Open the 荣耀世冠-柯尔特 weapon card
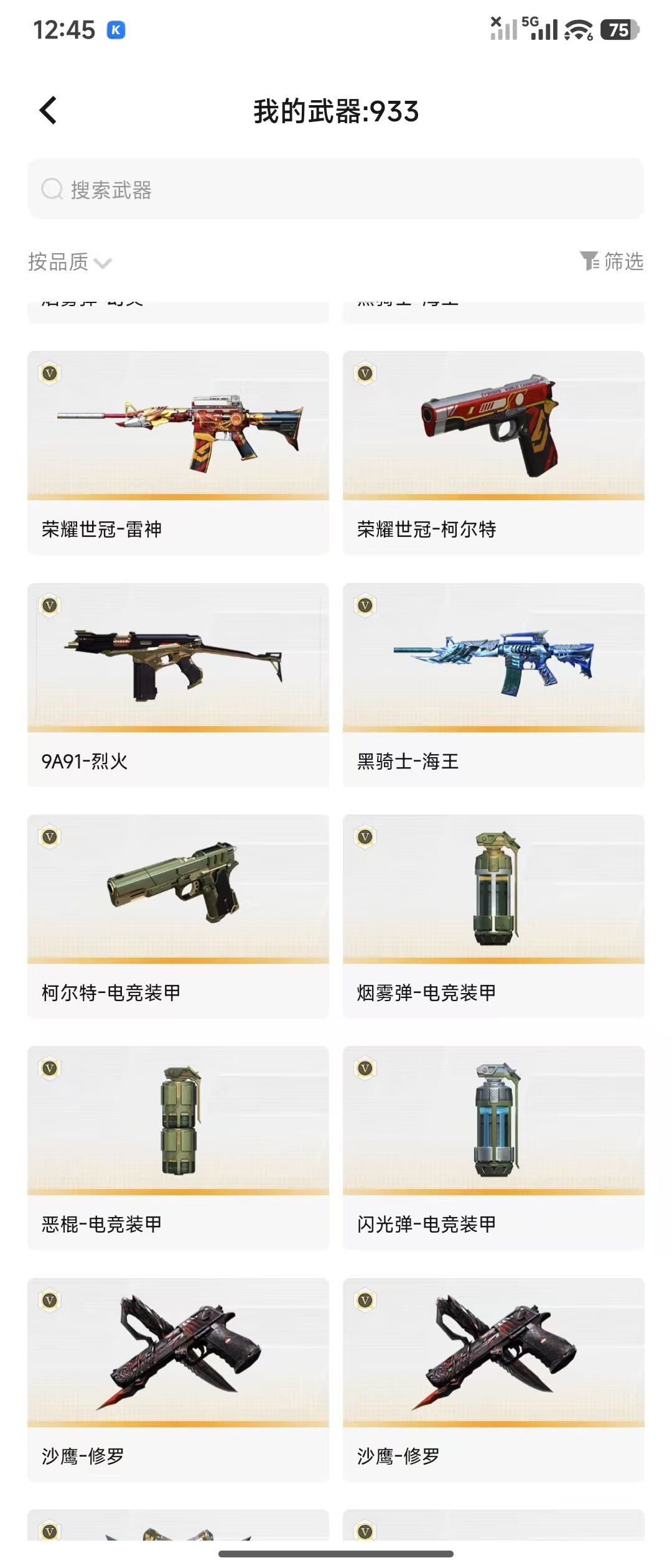Screen dimensions: 672x1568 click(493, 451)
